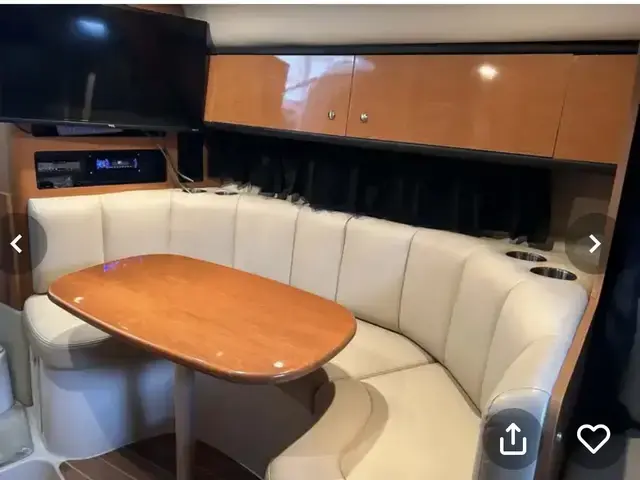The width and height of the screenshot is (640, 480).
Task: Go to the previous photo
Action: [x=16, y=243]
